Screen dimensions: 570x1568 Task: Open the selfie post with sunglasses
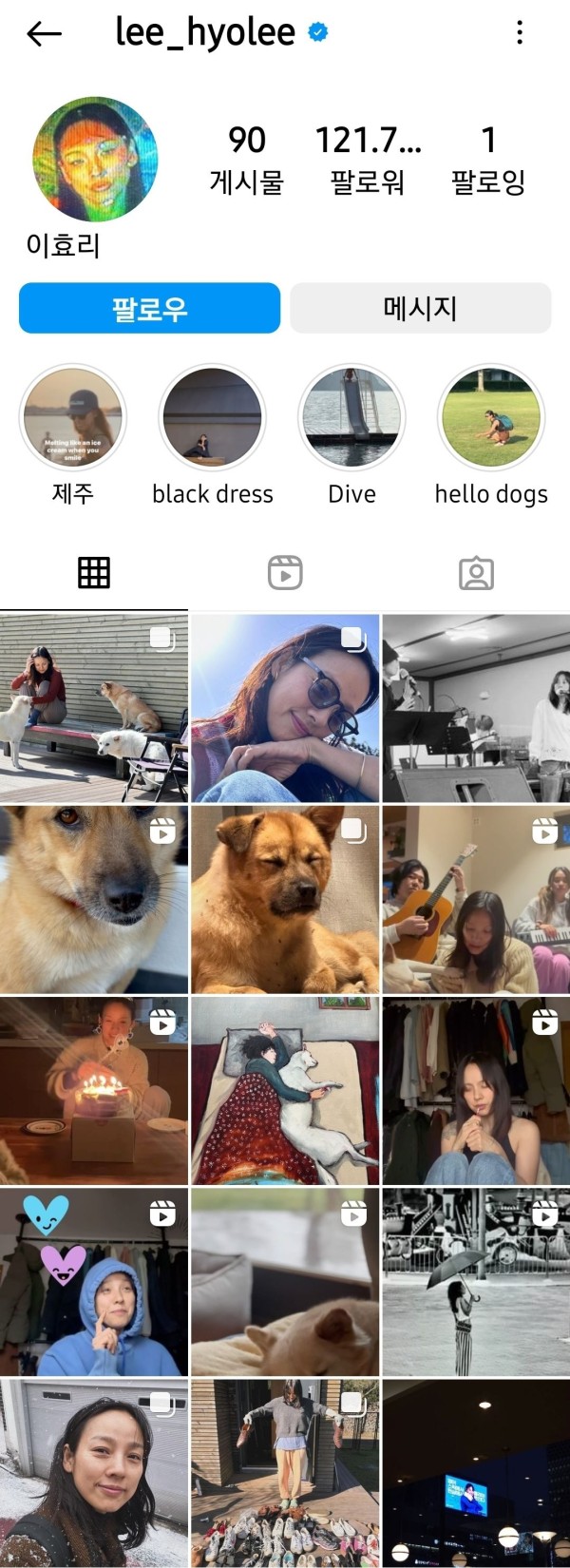[285, 708]
